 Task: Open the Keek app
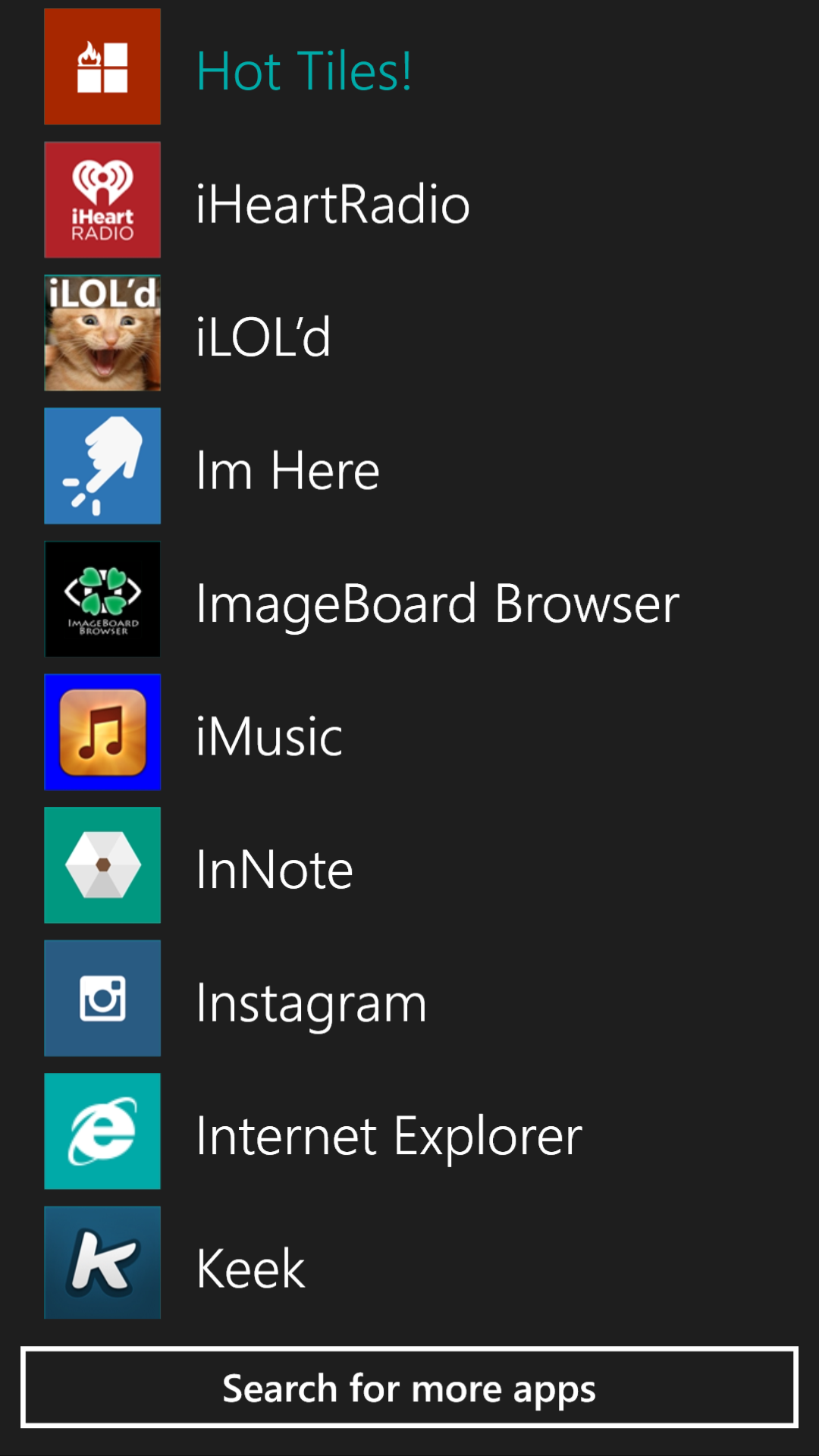[409, 1263]
